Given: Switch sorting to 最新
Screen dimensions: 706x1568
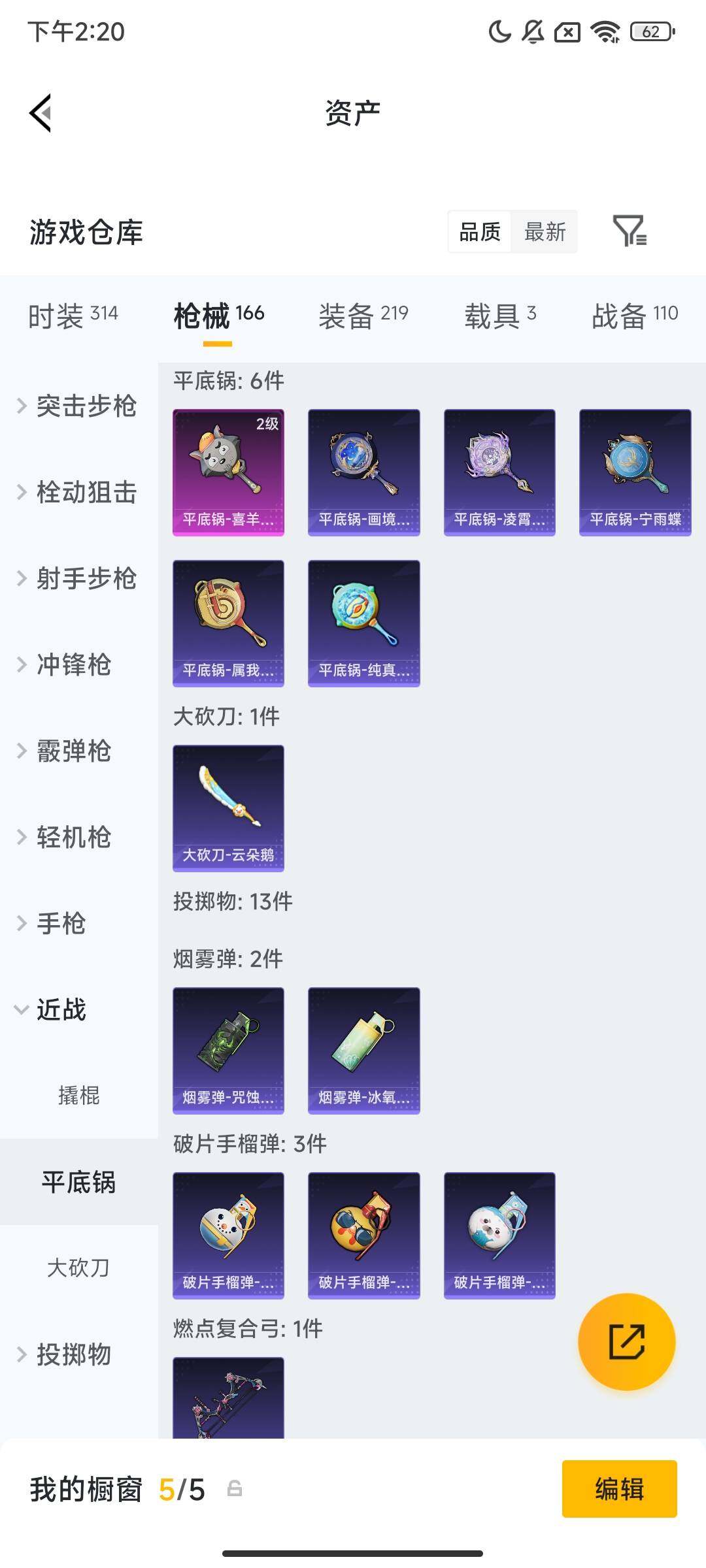Looking at the screenshot, I should tap(545, 233).
